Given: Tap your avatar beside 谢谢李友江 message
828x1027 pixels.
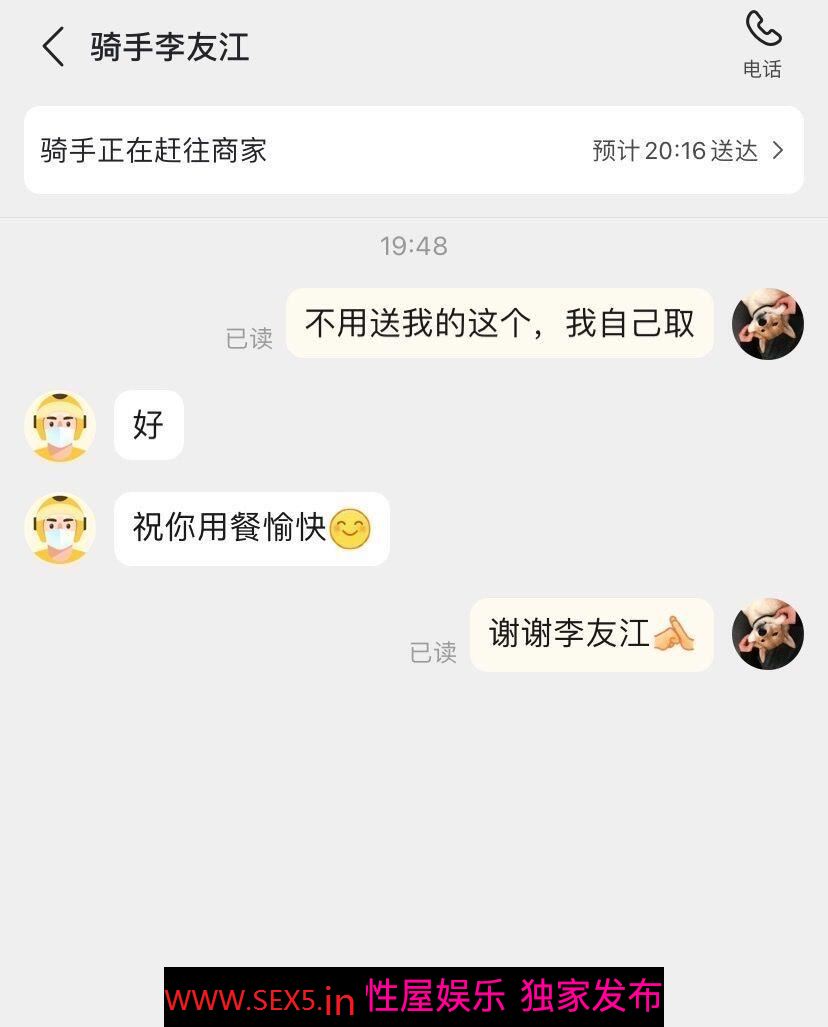Looking at the screenshot, I should pos(768,633).
